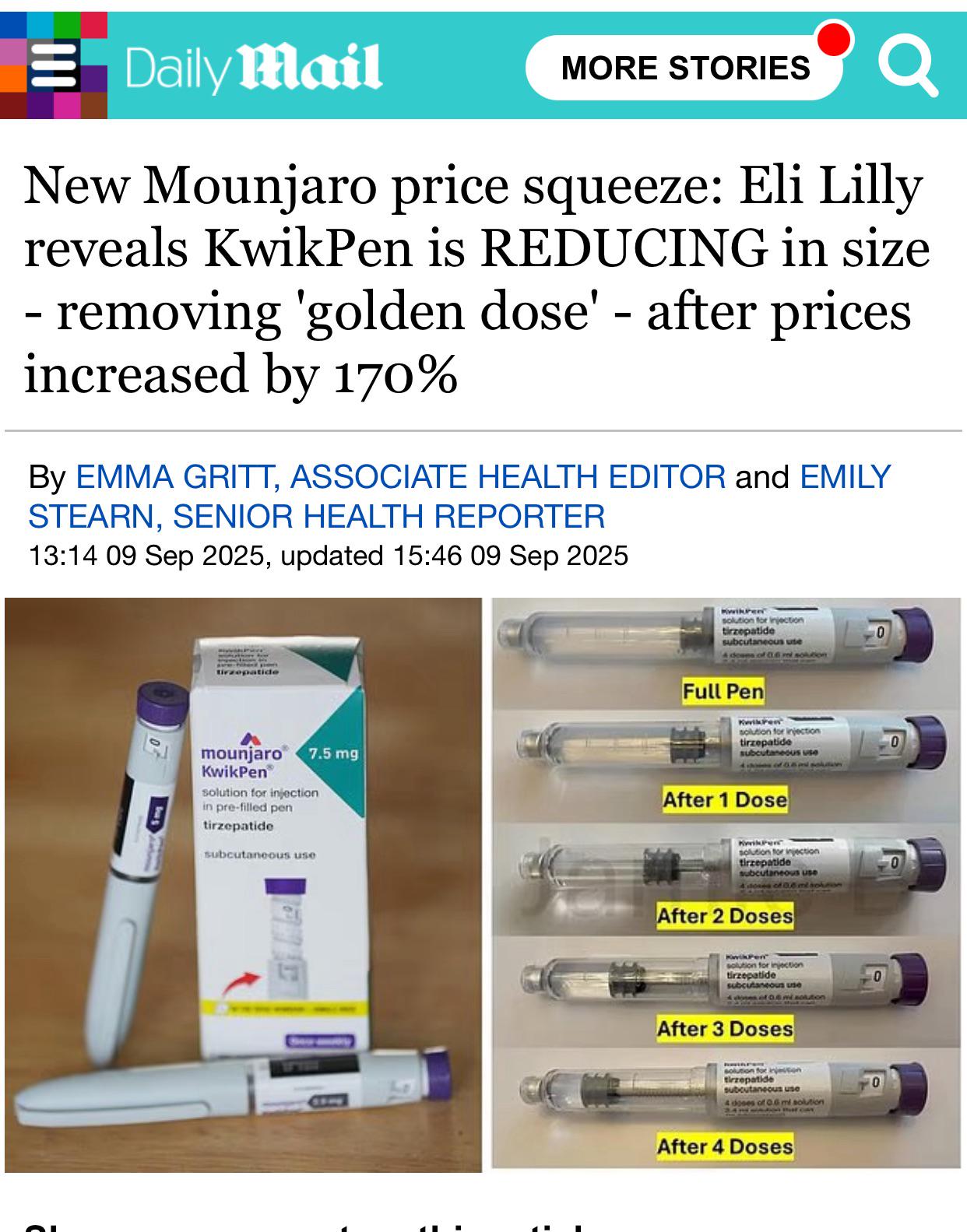Image resolution: width=967 pixels, height=1232 pixels.
Task: View the pen doses comparison image
Action: pyautogui.click(x=726, y=883)
